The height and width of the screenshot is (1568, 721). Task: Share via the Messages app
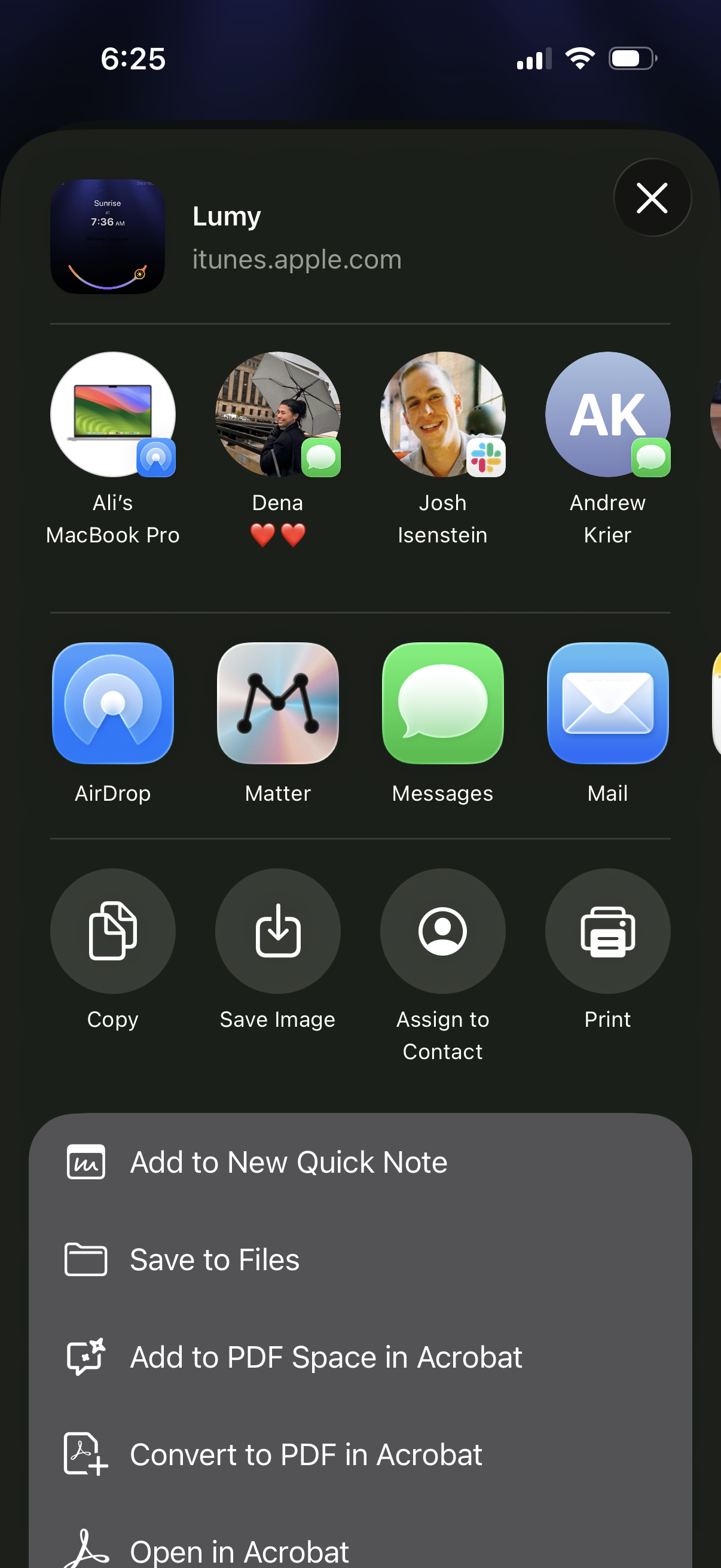(442, 704)
